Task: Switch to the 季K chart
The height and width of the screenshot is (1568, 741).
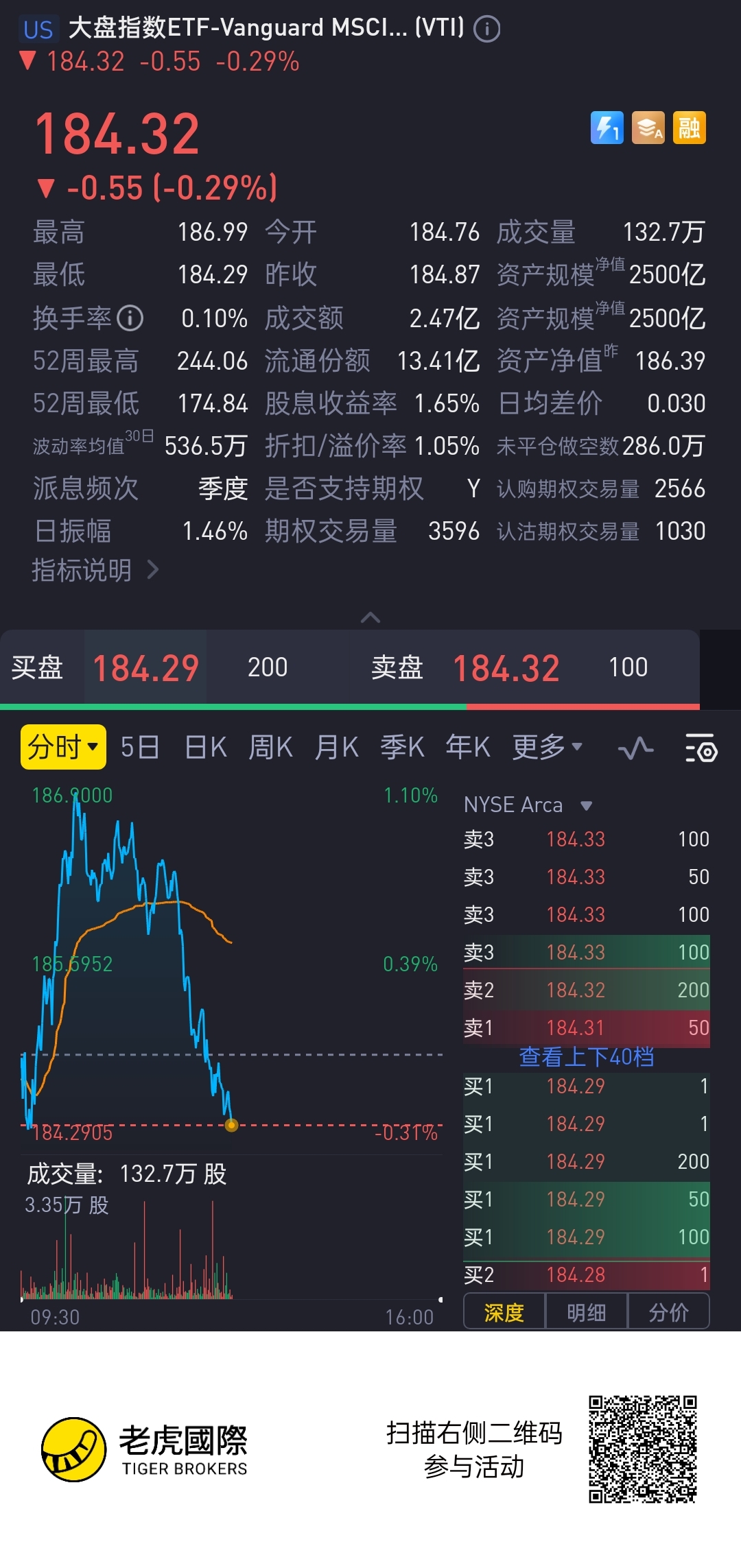Action: 402,747
